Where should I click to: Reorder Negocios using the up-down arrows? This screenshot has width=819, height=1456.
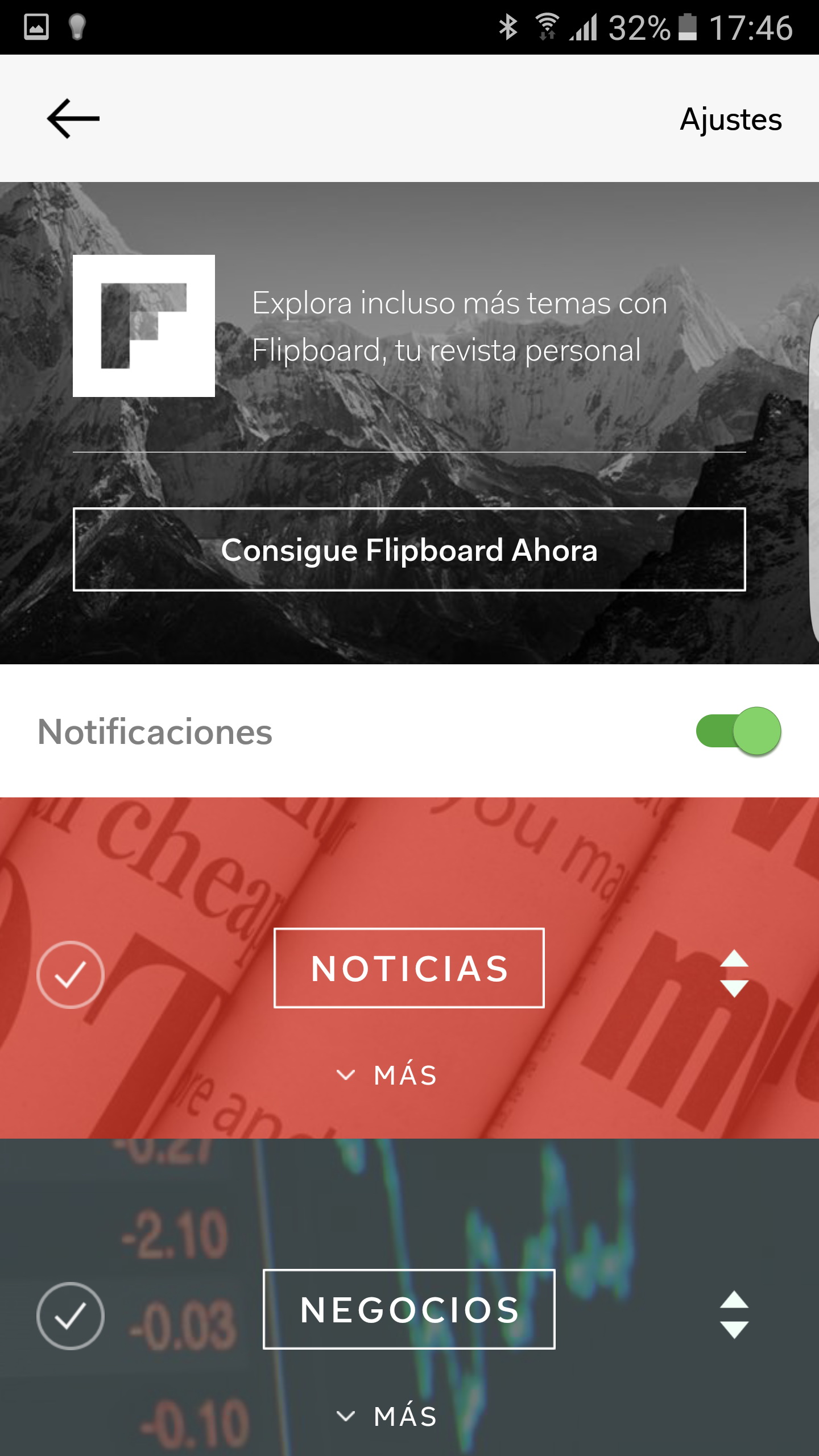click(734, 1314)
